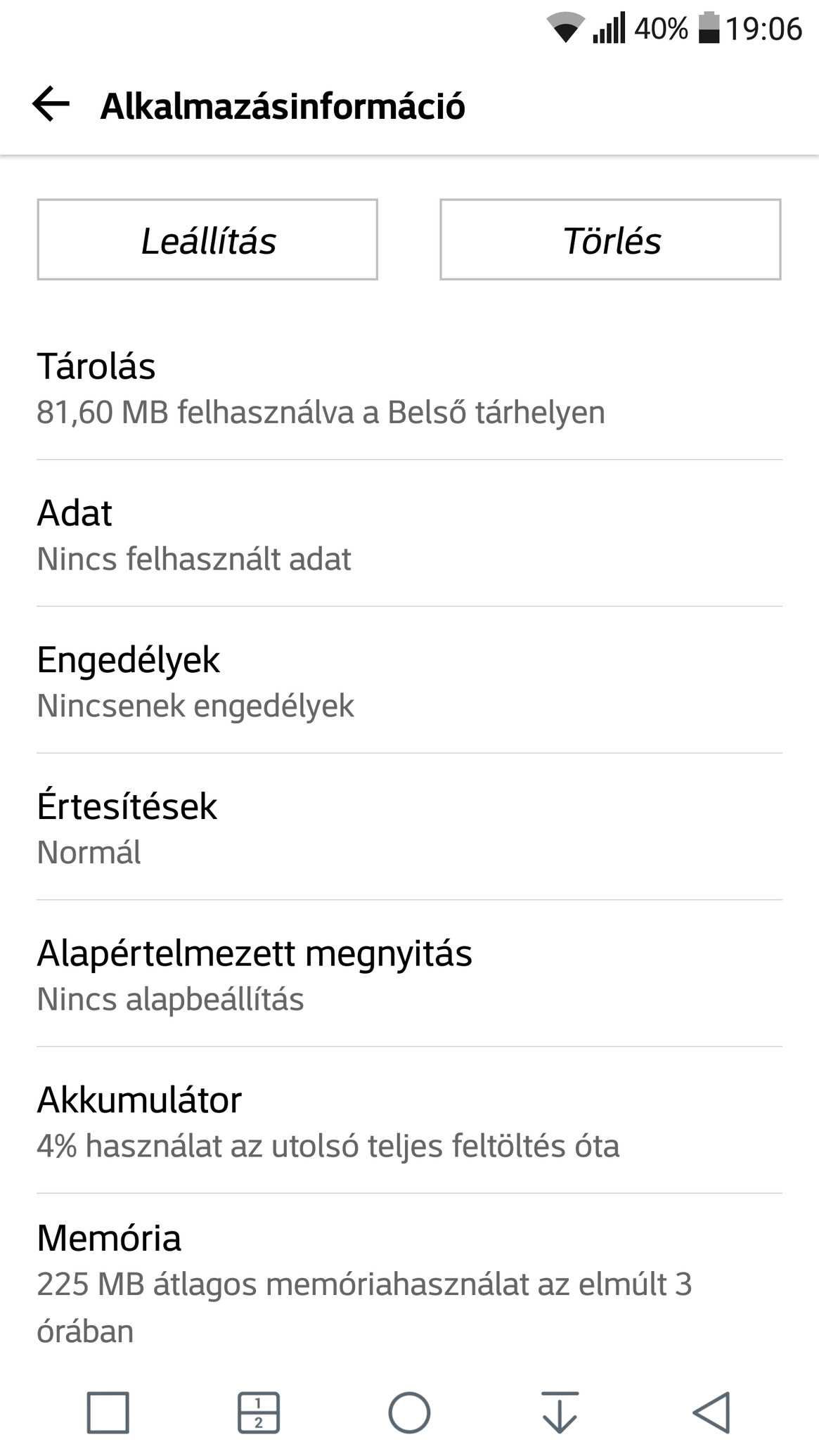The height and width of the screenshot is (1456, 819).
Task: Open the Adat usage row
Action: point(409,534)
